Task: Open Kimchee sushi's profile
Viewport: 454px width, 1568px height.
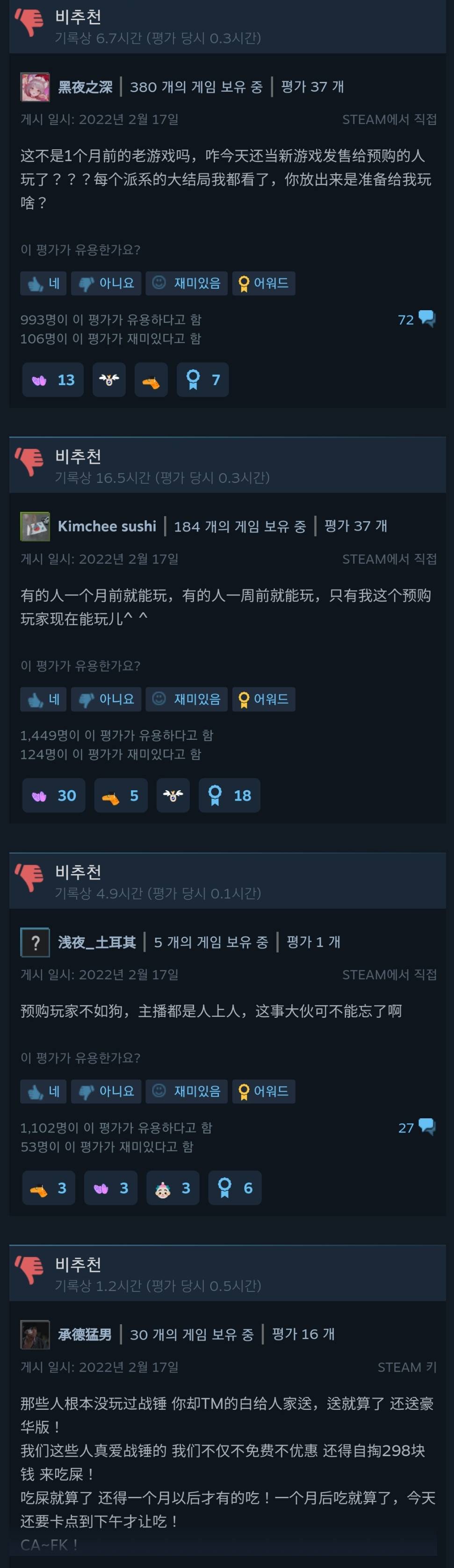Action: pyautogui.click(x=107, y=526)
